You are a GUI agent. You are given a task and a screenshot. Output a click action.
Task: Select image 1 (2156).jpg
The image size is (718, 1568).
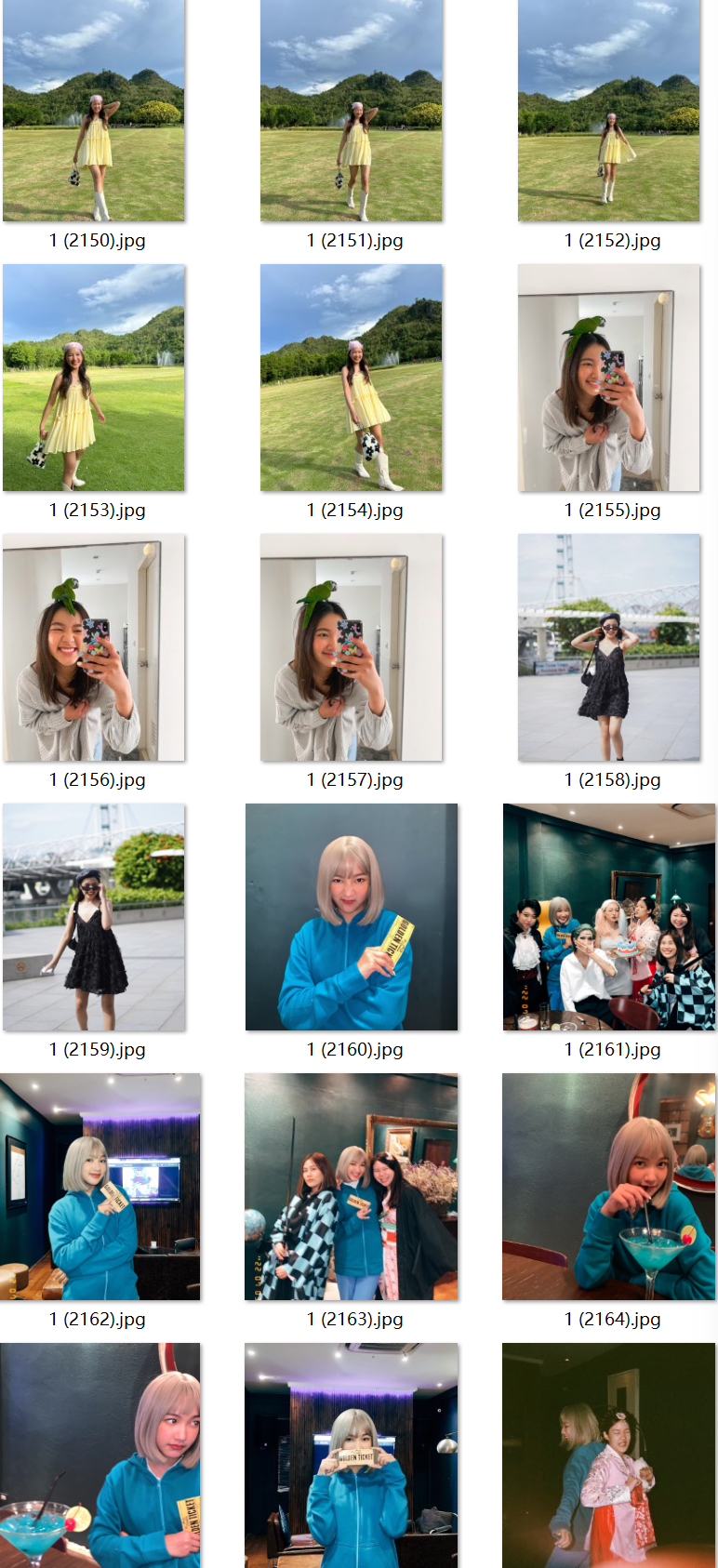(x=94, y=647)
